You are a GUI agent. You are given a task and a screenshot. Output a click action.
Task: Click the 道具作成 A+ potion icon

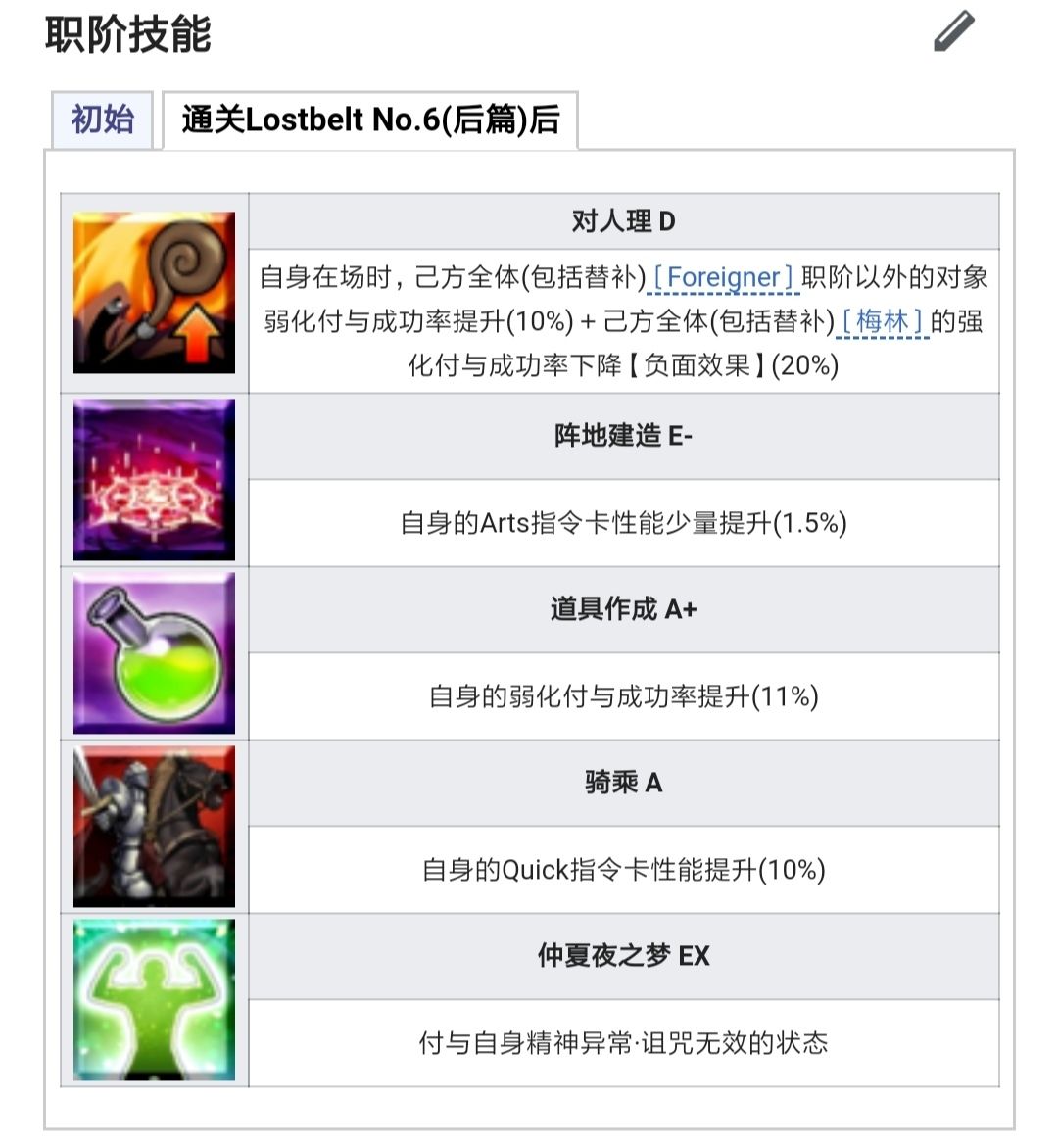[x=152, y=654]
